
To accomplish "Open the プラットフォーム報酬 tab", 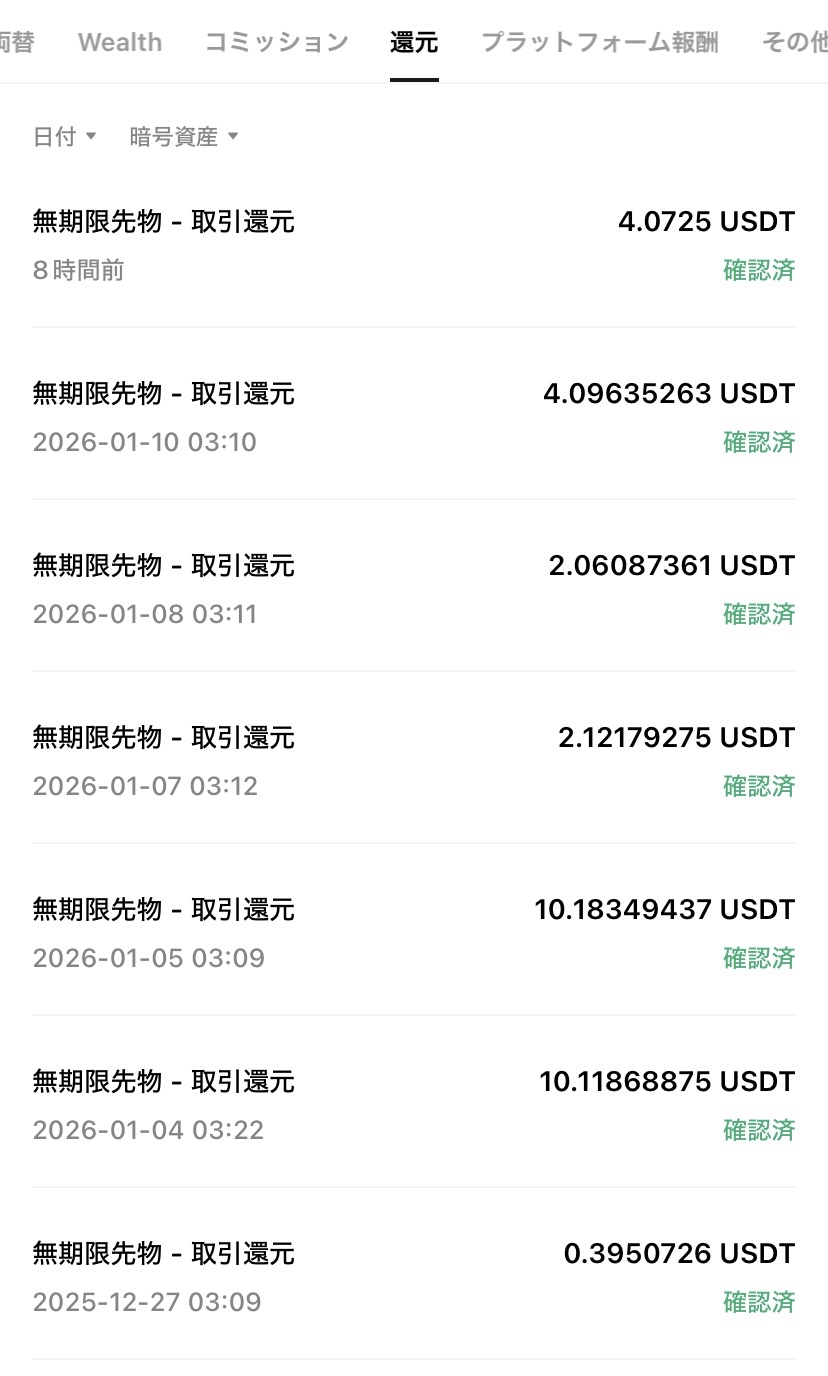I will 599,42.
